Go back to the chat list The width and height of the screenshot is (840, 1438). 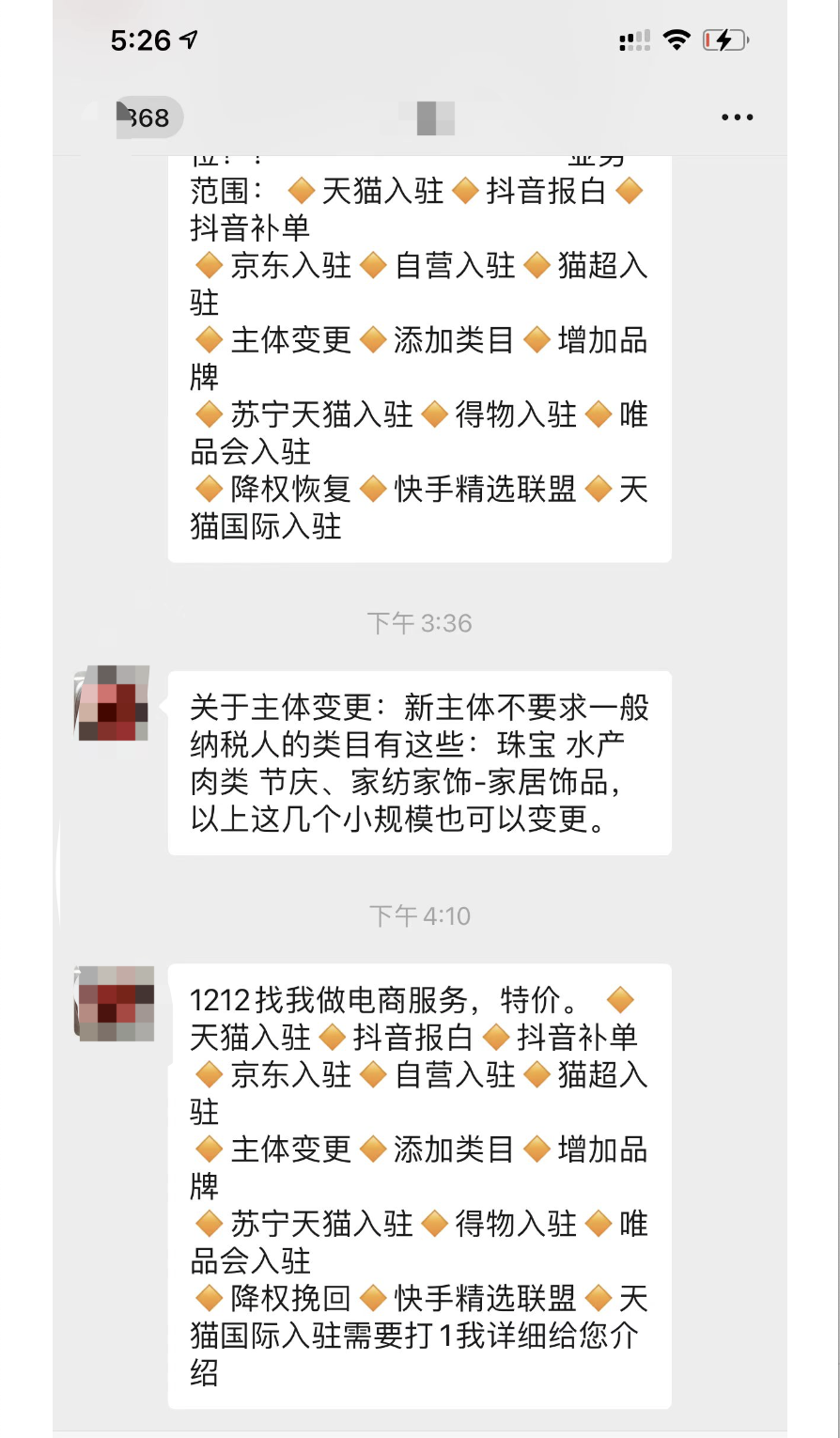(147, 117)
